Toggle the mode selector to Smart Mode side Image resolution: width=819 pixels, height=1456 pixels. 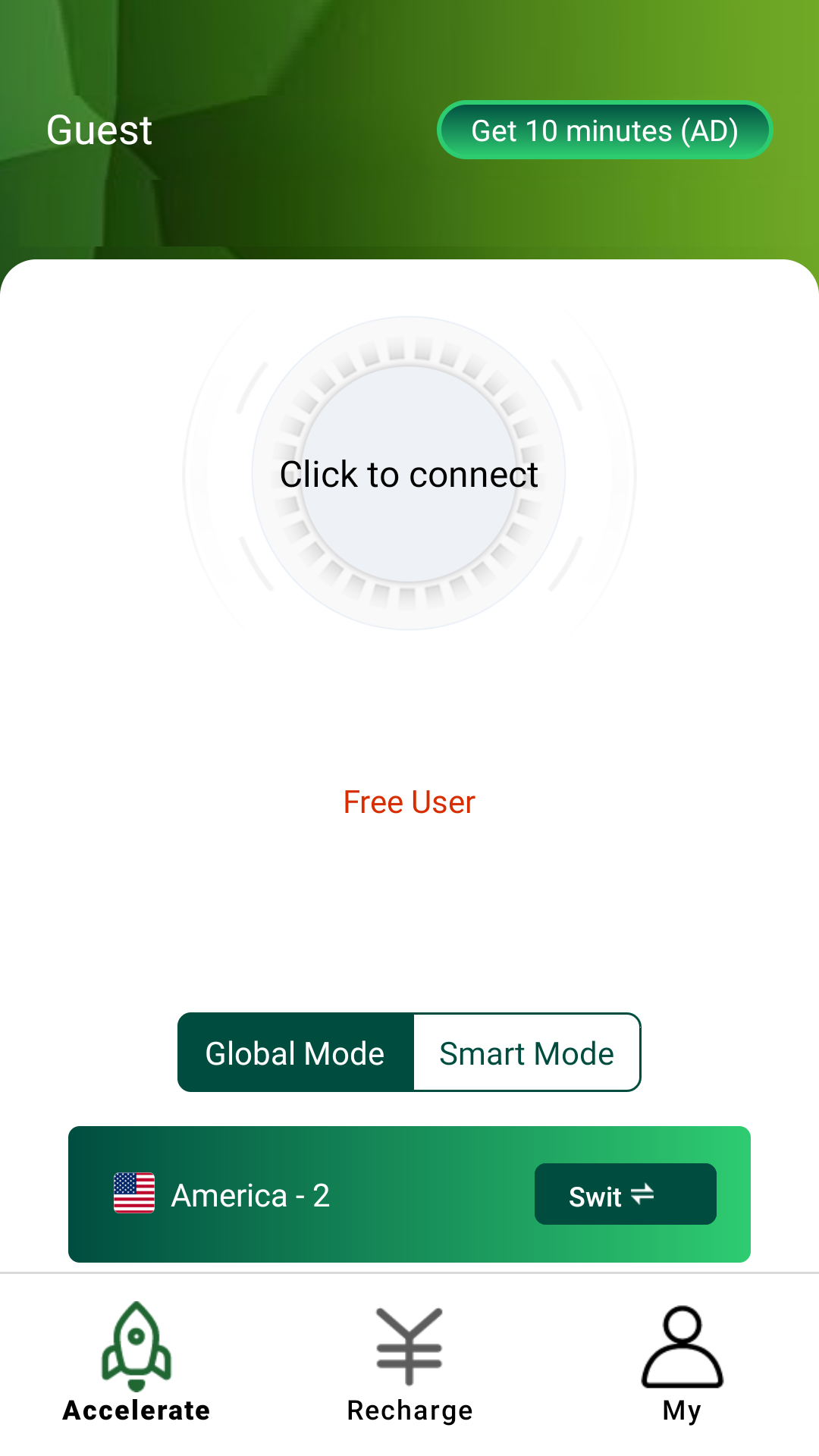[527, 1053]
